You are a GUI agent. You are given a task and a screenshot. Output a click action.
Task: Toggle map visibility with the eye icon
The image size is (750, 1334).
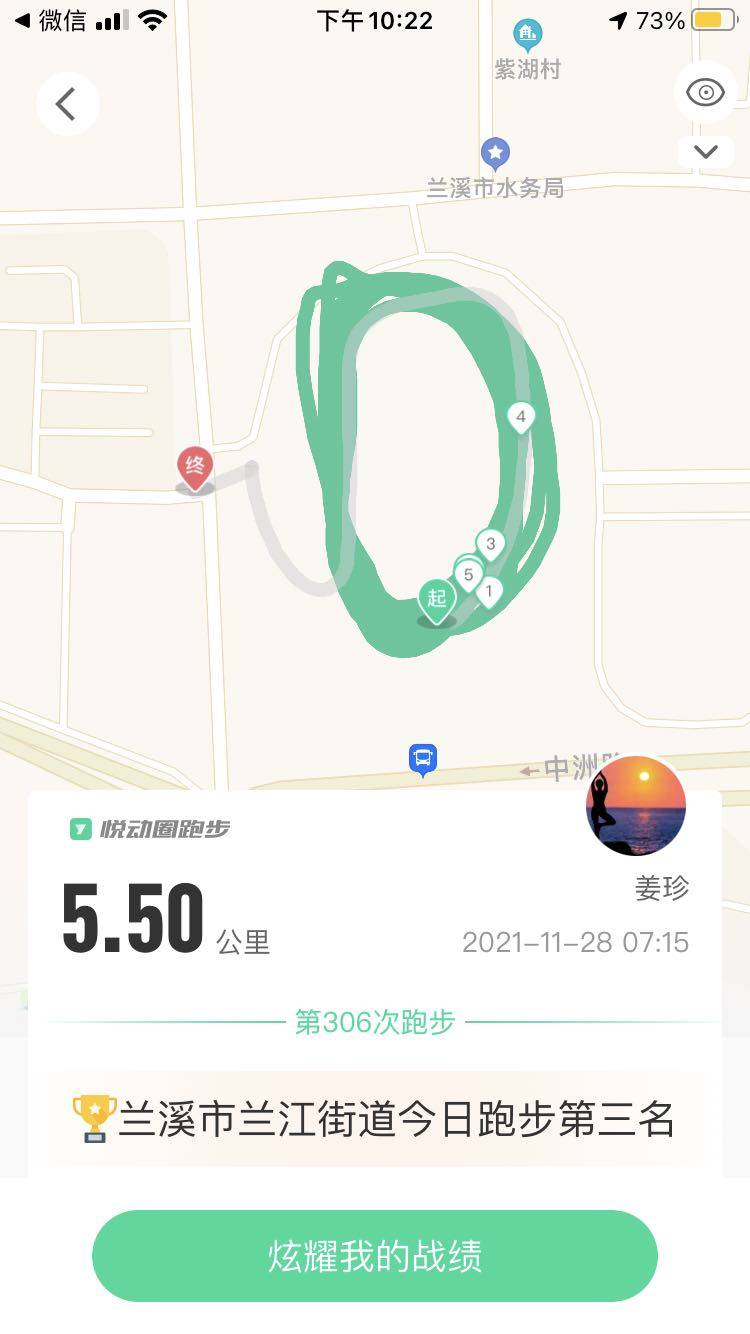coord(705,93)
